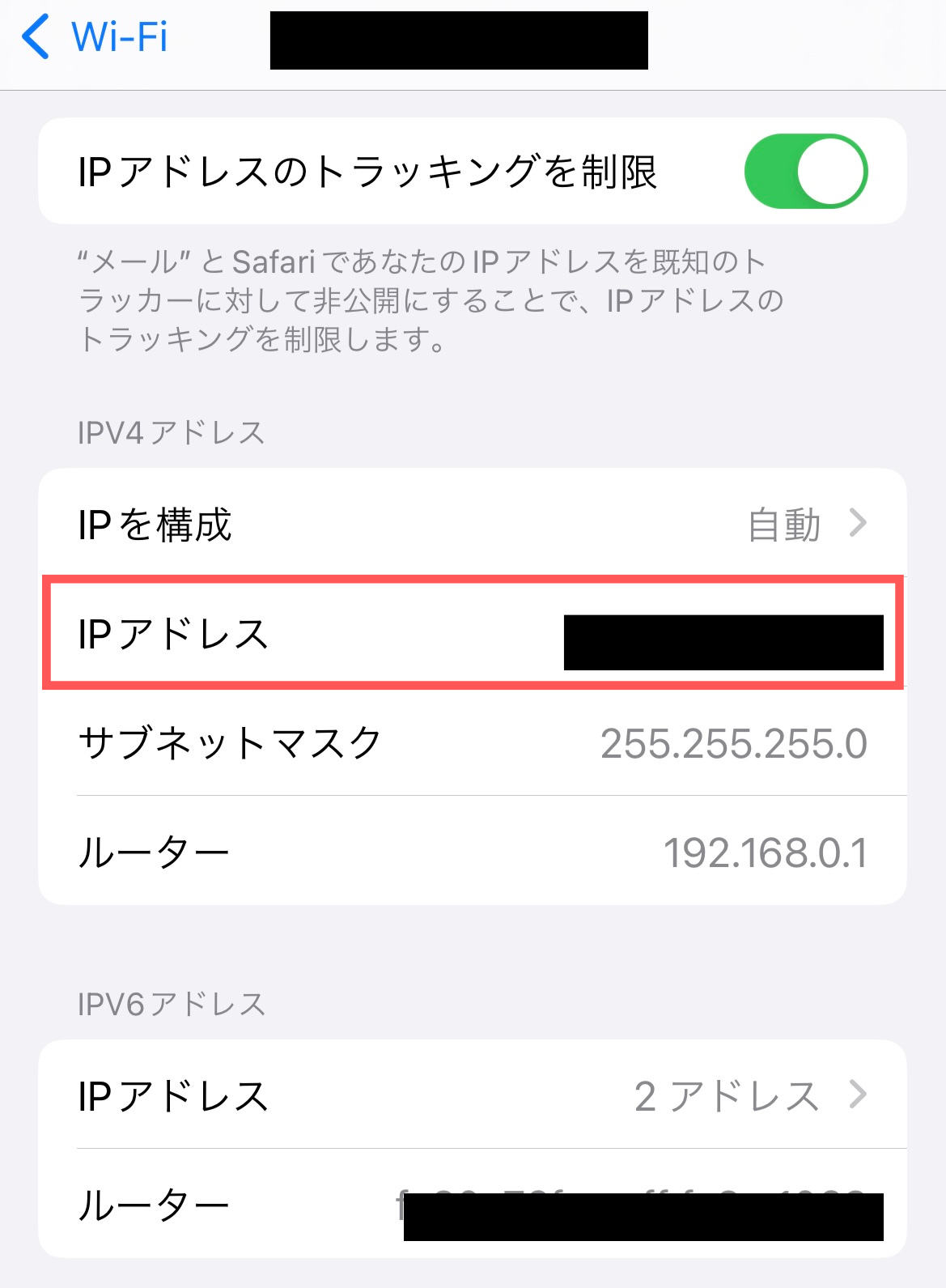The image size is (946, 1288).
Task: Go back to the Wi-Fi settings
Action: 95,38
